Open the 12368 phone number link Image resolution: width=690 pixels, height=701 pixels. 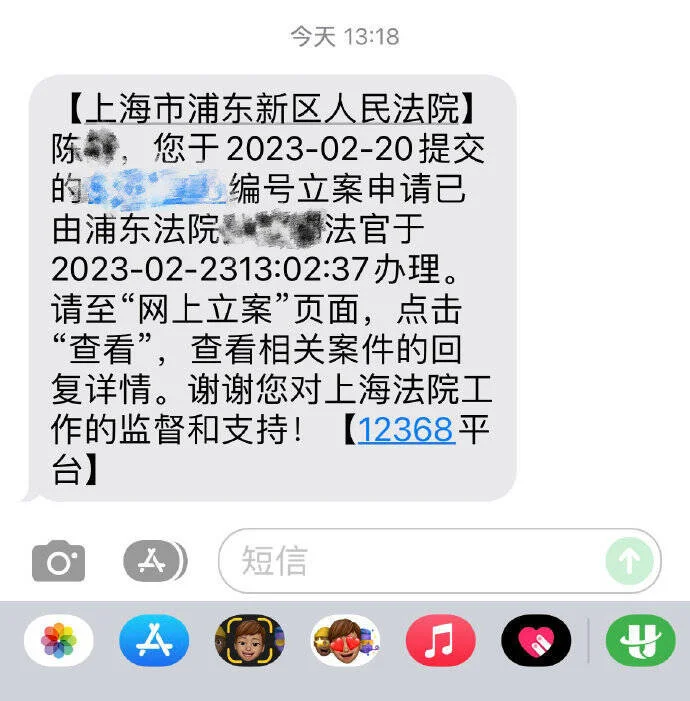406,429
